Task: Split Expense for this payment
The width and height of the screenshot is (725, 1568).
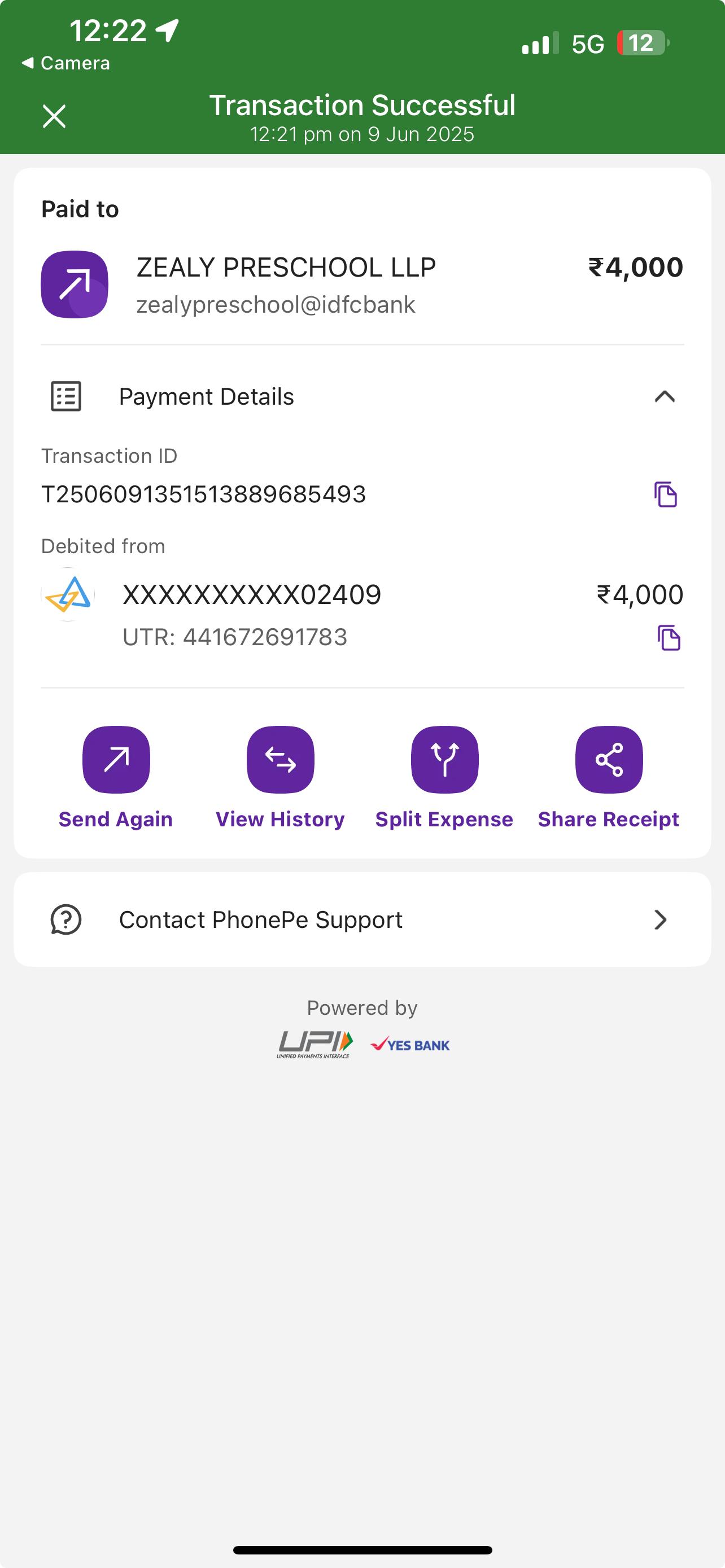Action: tap(444, 760)
